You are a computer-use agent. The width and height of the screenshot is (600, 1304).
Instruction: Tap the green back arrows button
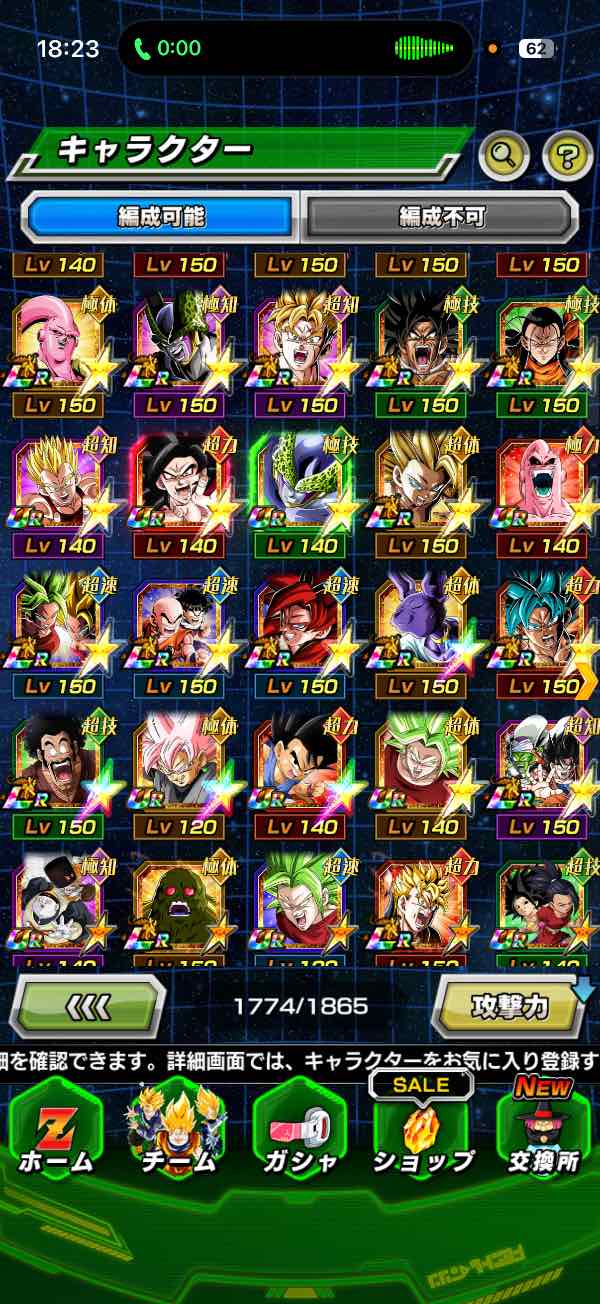87,1006
